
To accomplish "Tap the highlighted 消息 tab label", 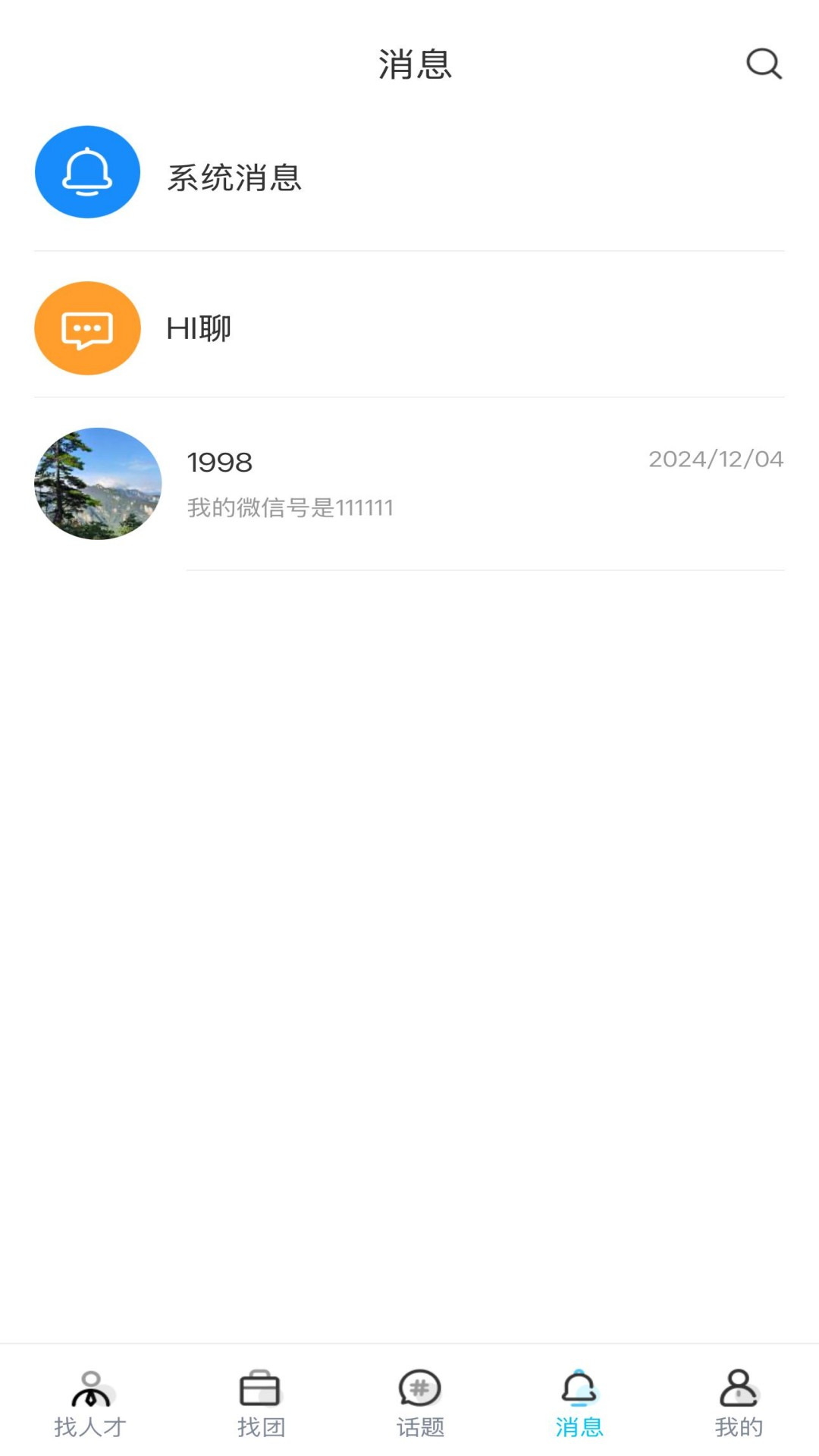I will [x=579, y=1427].
